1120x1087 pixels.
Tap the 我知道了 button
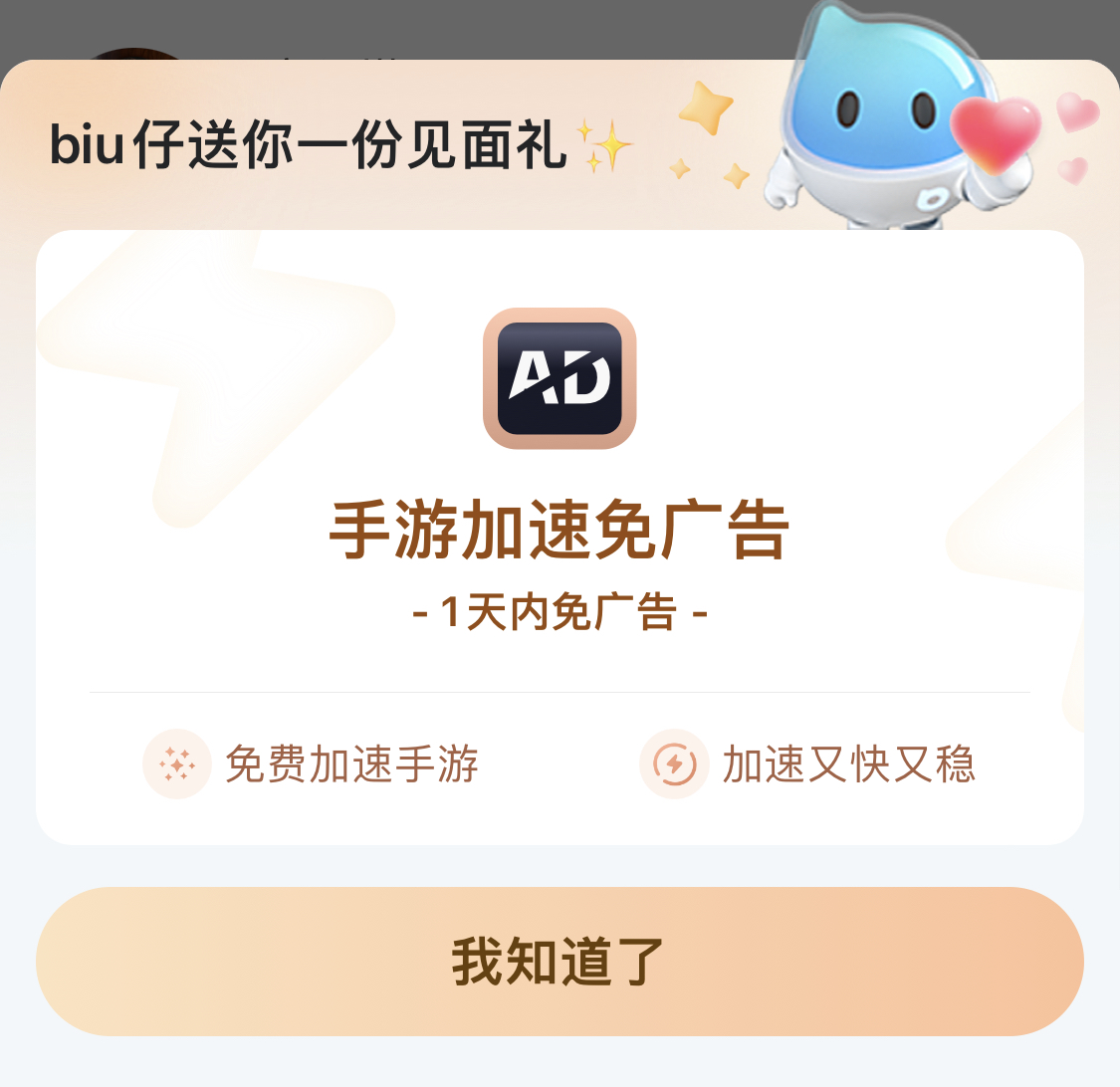(x=560, y=962)
